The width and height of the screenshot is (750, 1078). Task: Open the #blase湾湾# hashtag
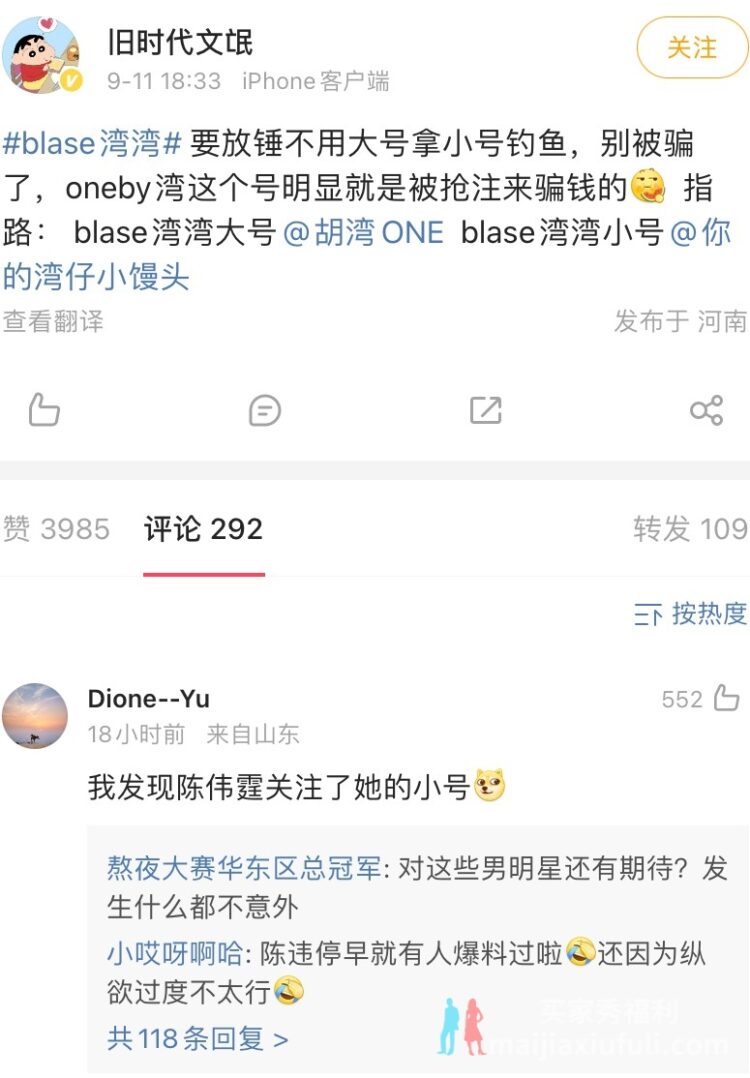tap(92, 143)
